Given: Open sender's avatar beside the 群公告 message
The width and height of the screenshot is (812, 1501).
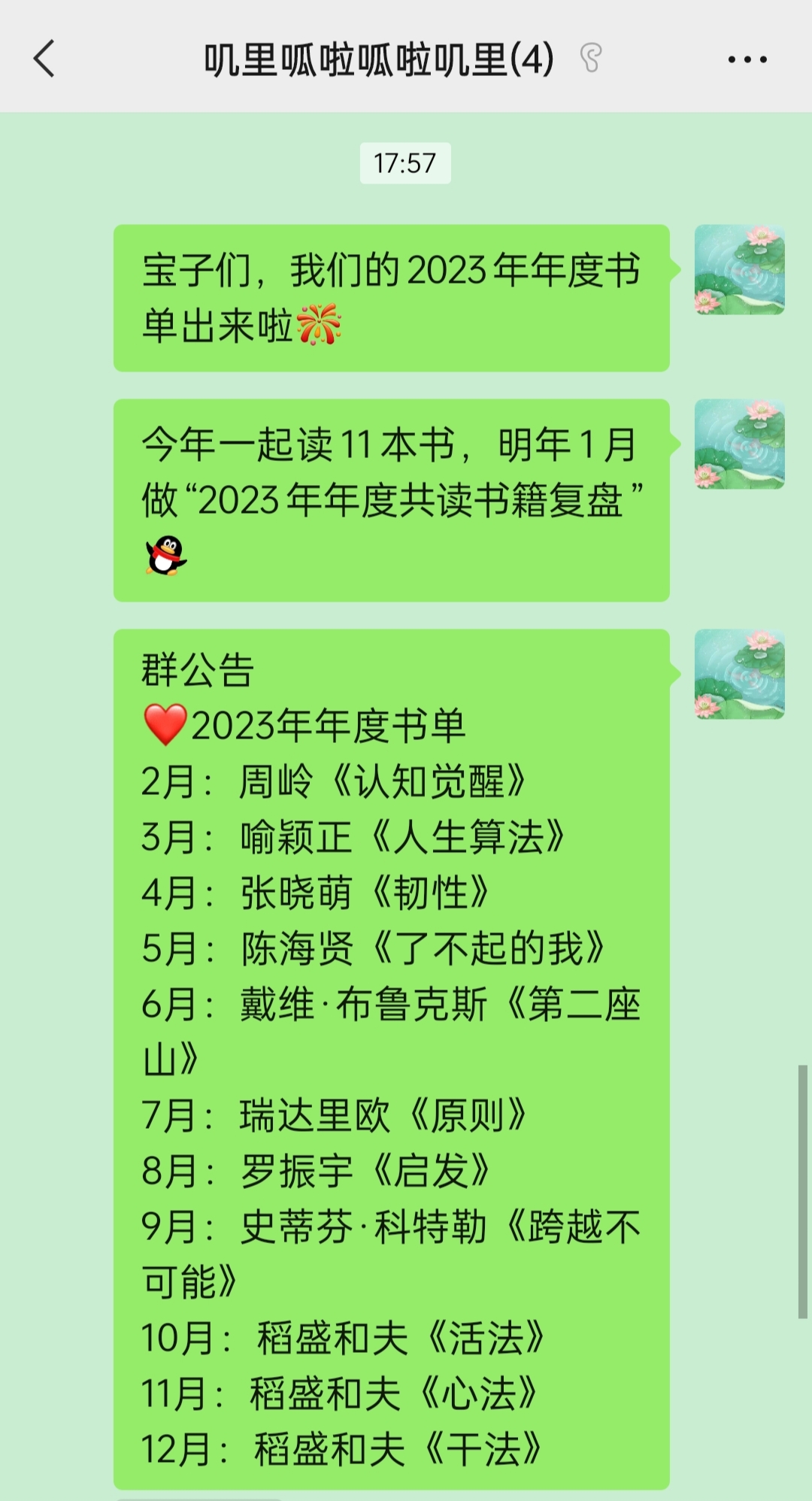Looking at the screenshot, I should [x=739, y=674].
